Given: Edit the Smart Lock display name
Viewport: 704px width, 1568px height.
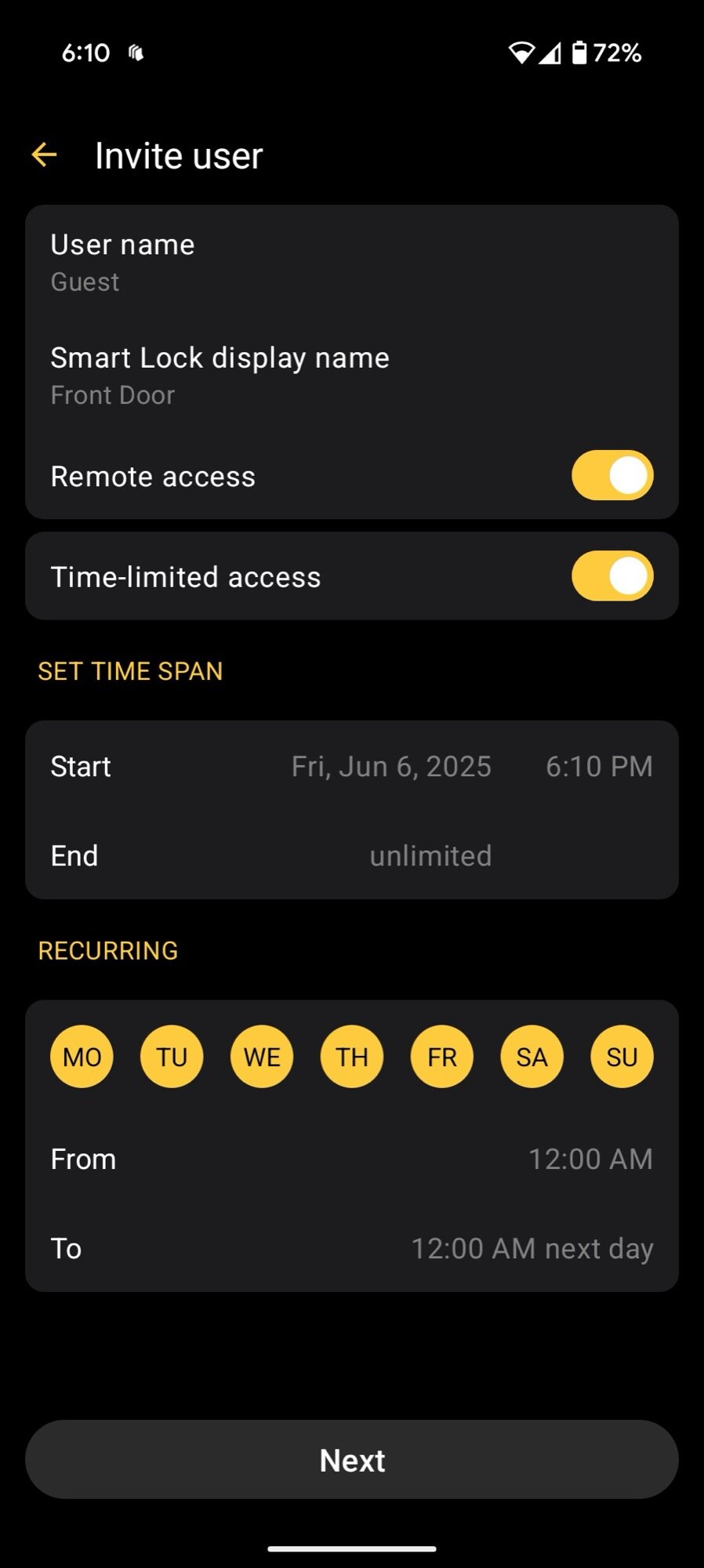Looking at the screenshot, I should pos(351,376).
